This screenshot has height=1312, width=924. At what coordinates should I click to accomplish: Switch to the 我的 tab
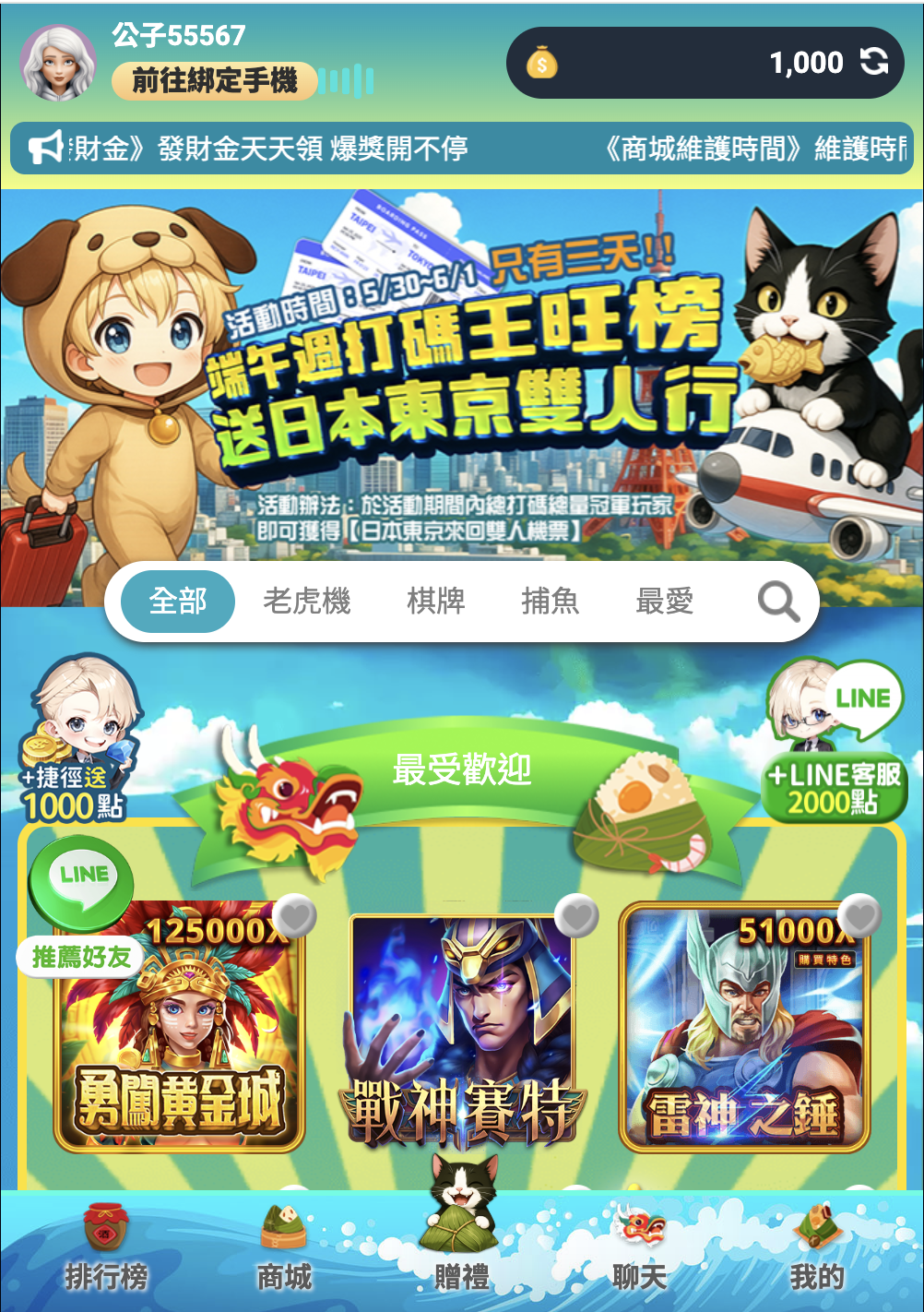point(816,1250)
